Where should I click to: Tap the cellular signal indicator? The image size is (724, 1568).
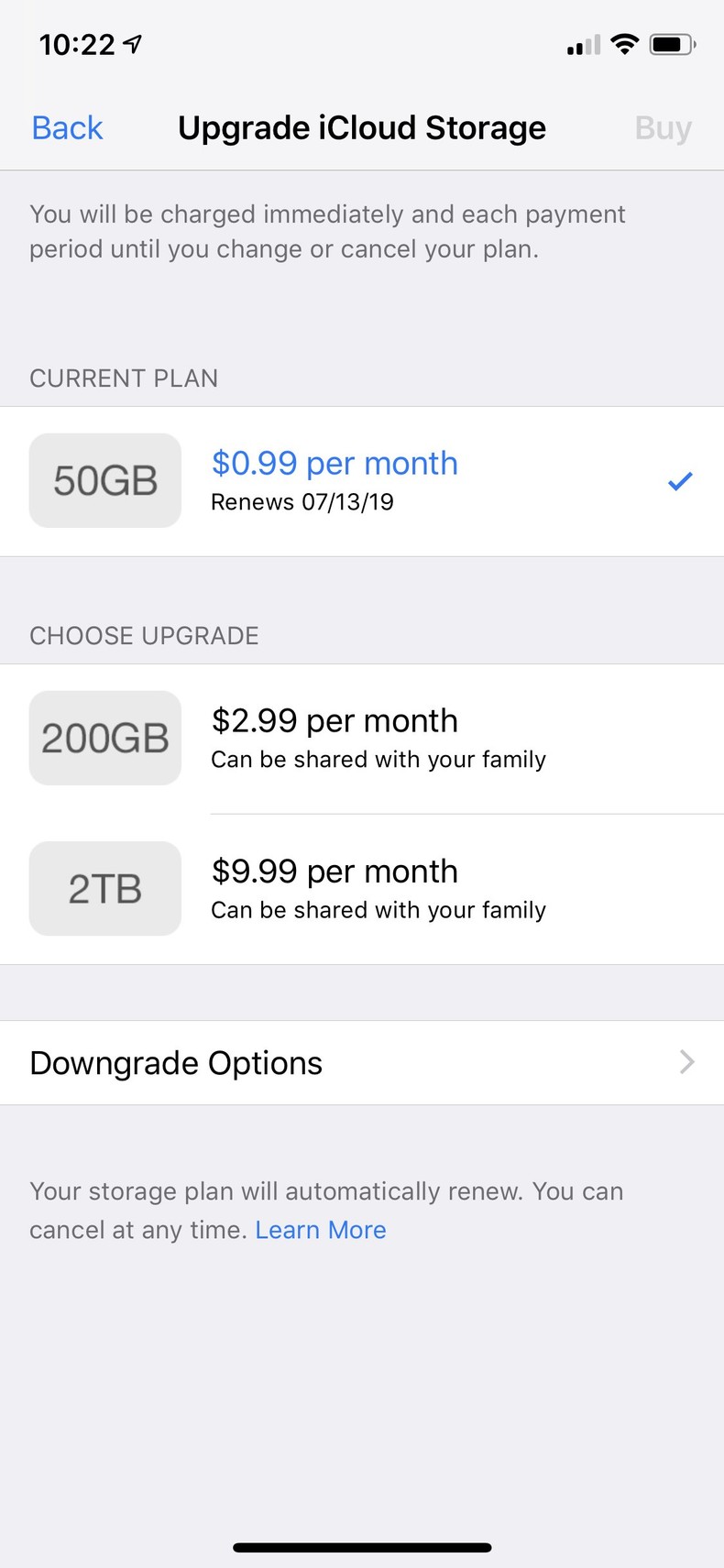pos(580,44)
